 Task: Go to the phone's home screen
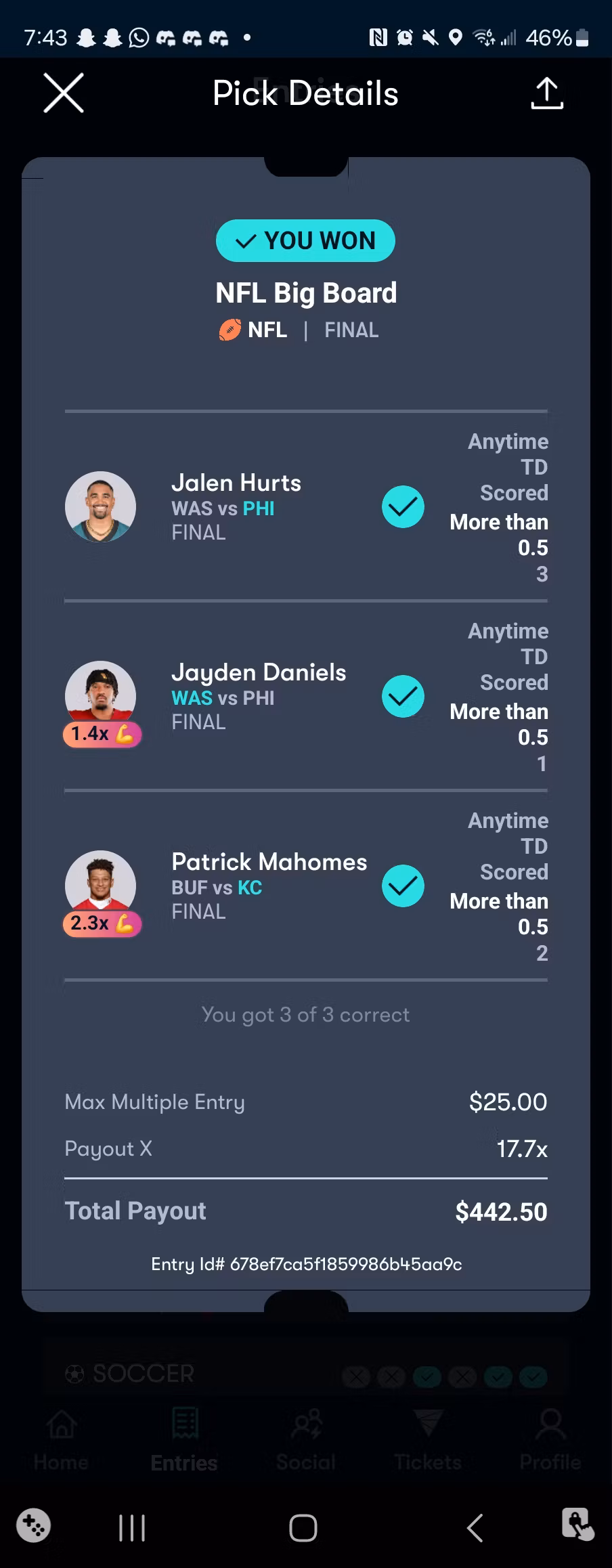click(303, 1527)
